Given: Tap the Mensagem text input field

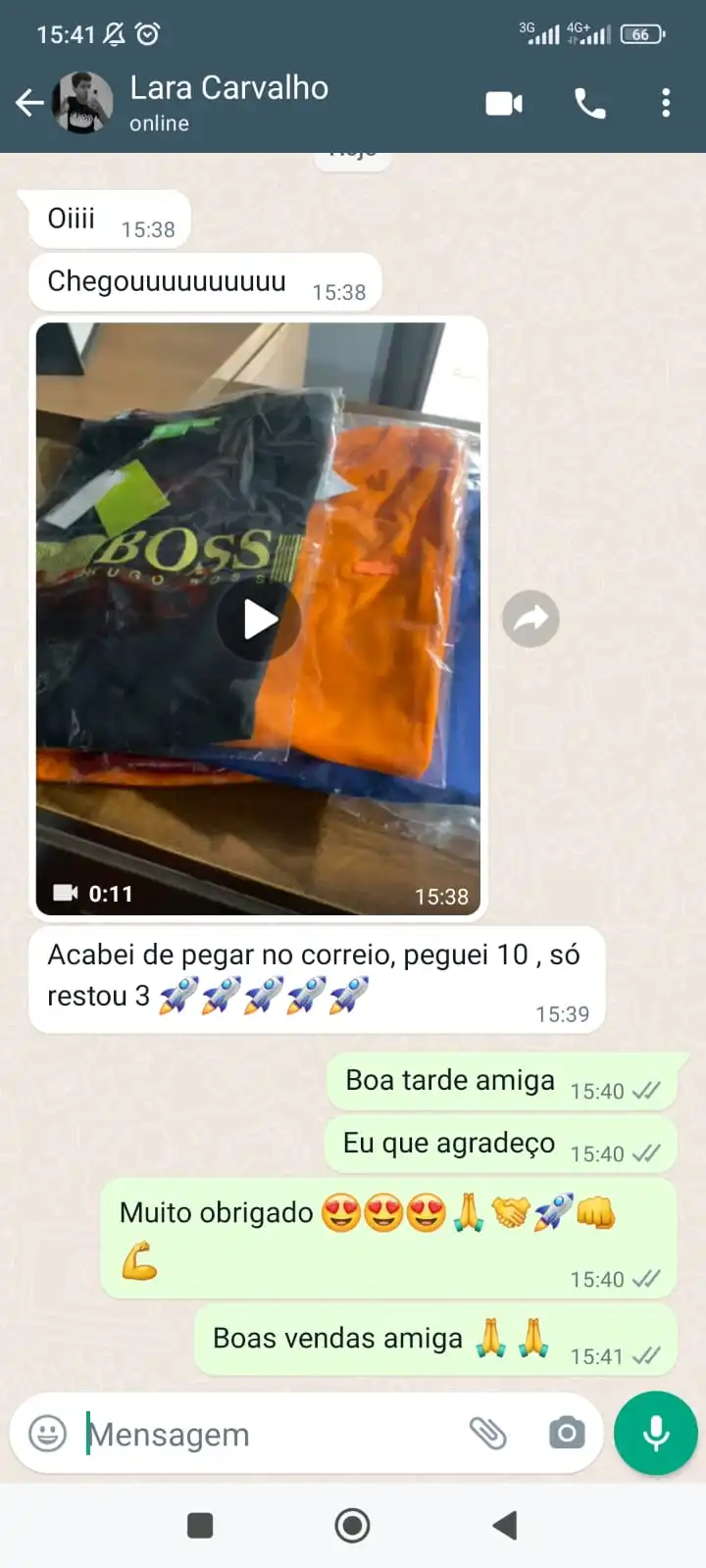Looking at the screenshot, I should 245,1434.
